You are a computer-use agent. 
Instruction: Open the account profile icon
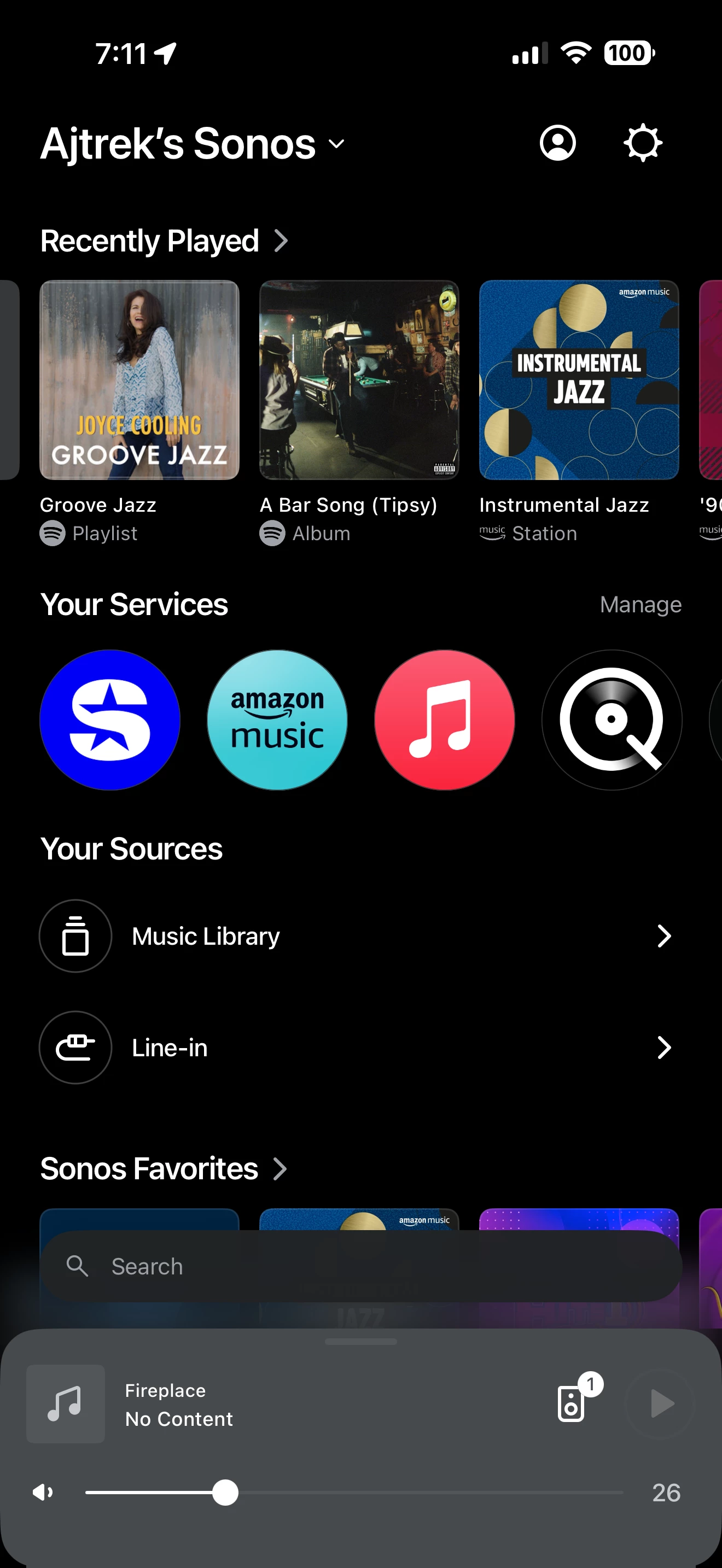pos(557,144)
